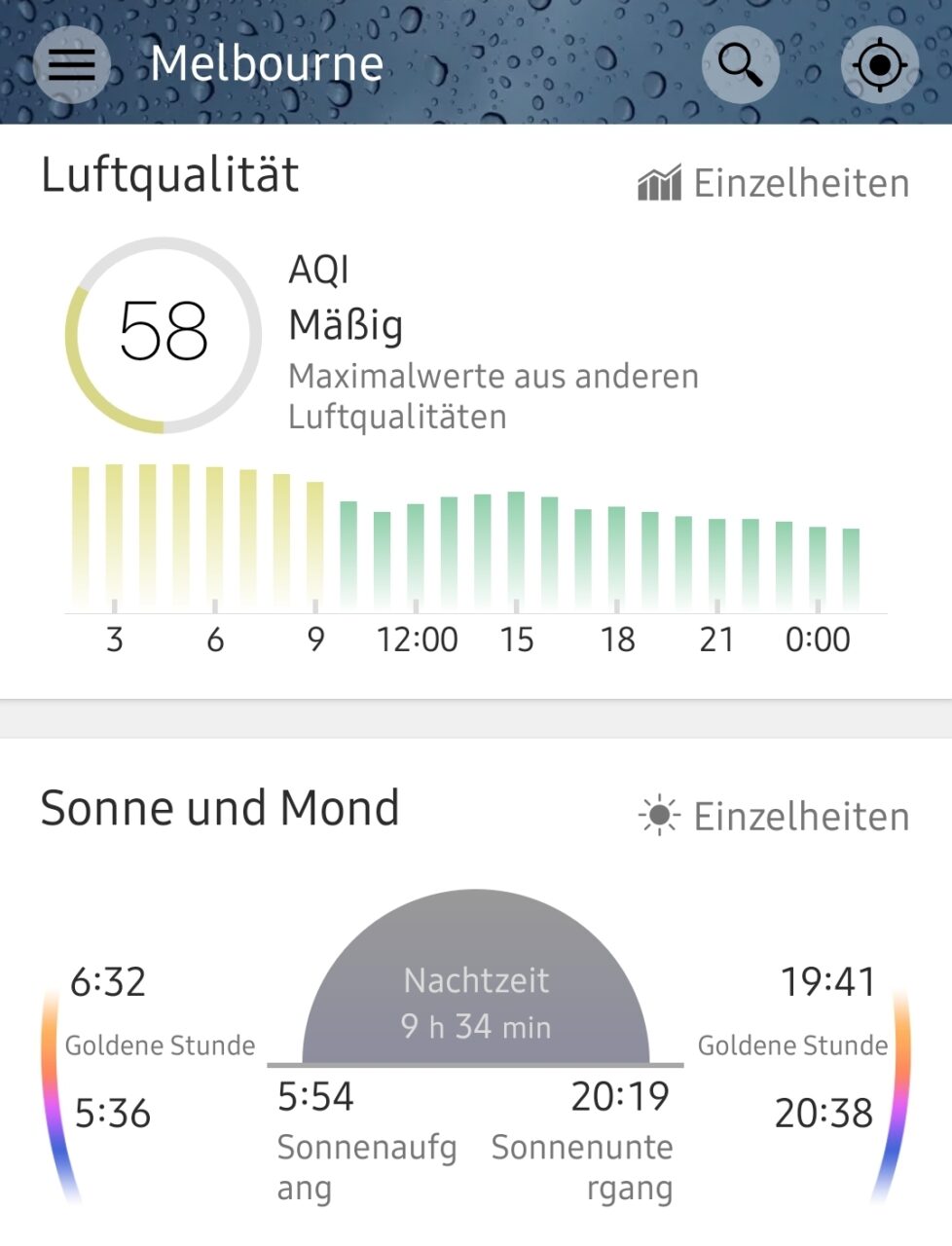The image size is (952, 1246).
Task: Open Einzelheiten for Luftqualität
Action: pyautogui.click(x=774, y=183)
